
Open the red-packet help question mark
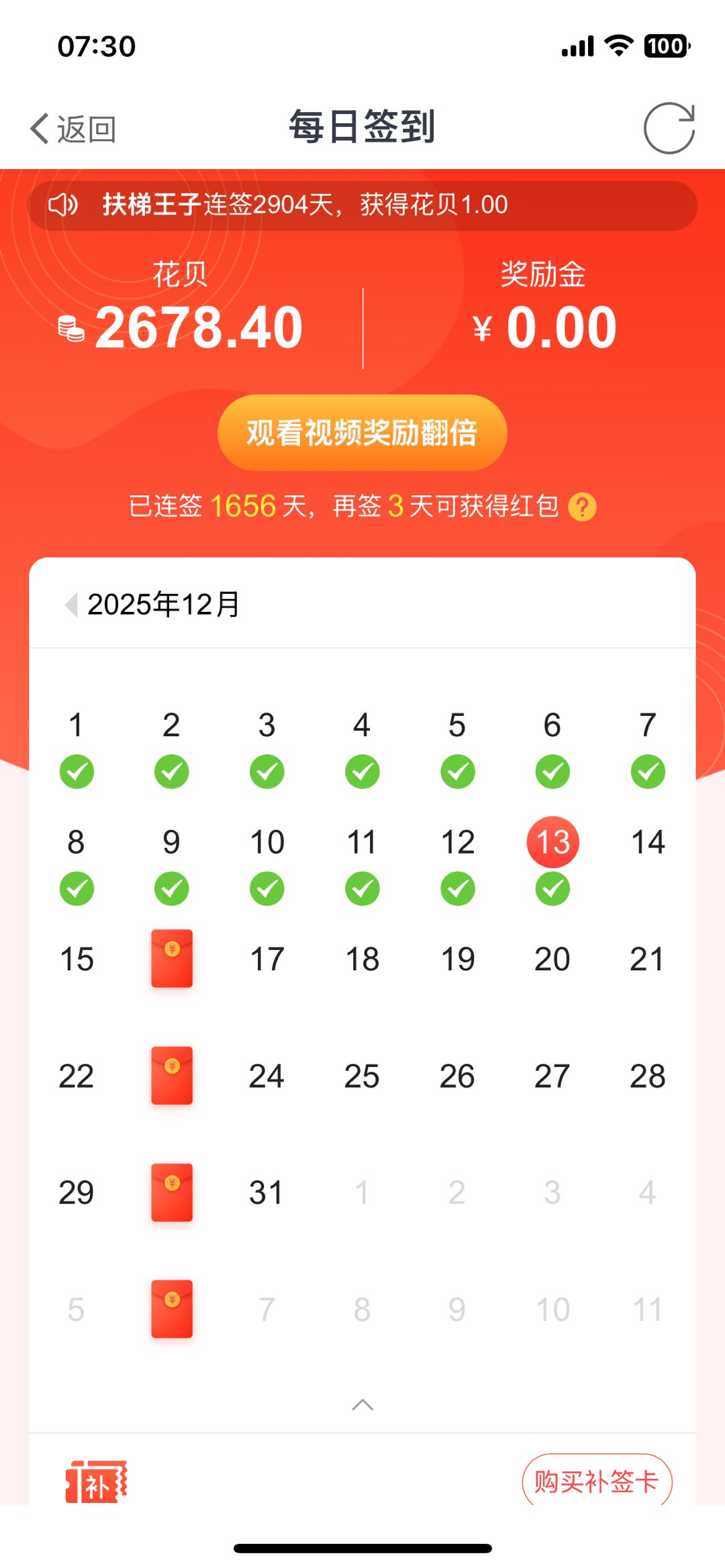click(582, 507)
